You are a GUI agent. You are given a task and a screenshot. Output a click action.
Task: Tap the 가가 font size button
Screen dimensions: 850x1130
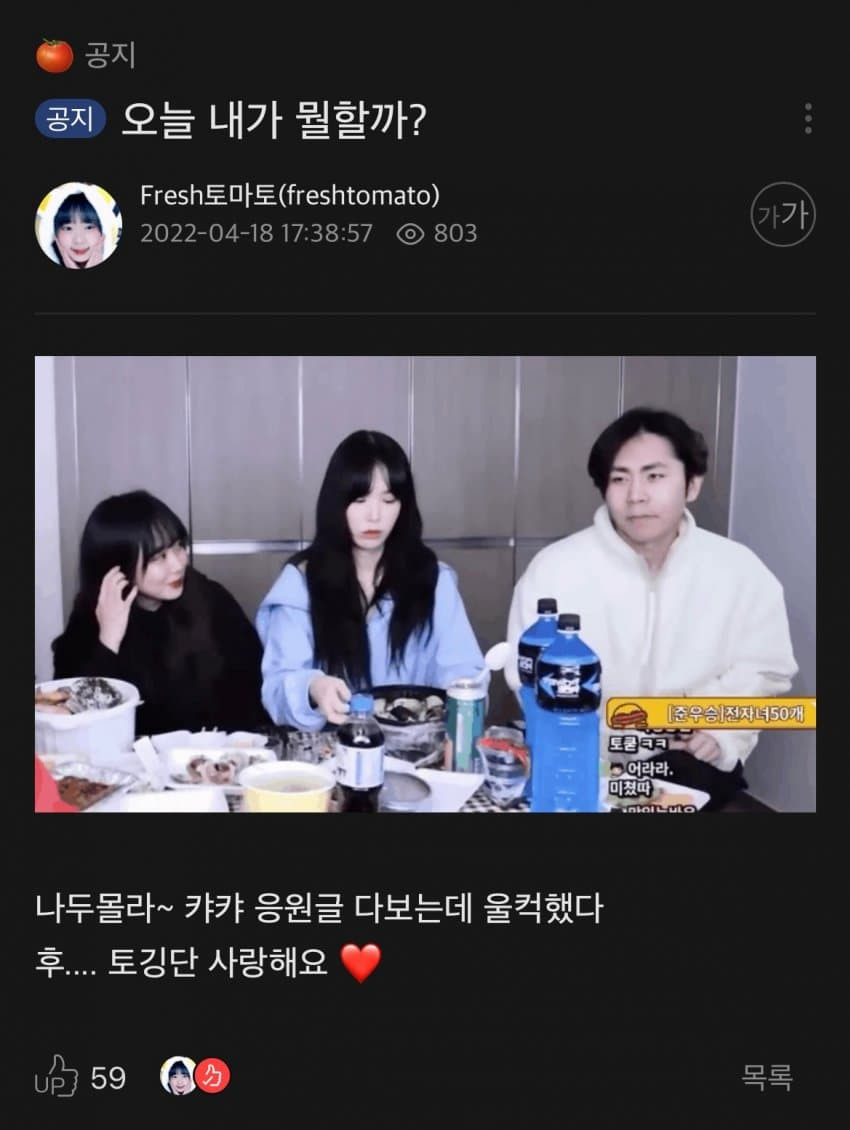tap(782, 214)
